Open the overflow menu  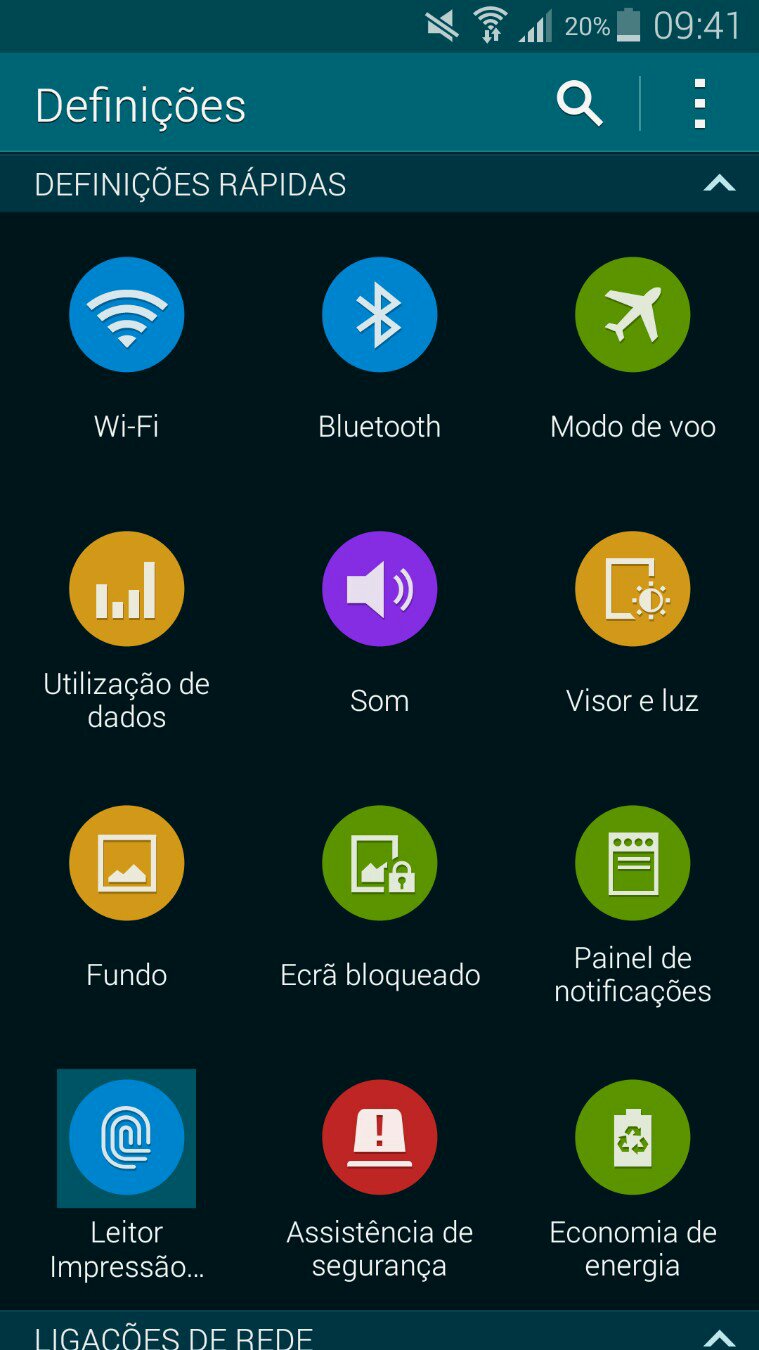click(x=700, y=104)
